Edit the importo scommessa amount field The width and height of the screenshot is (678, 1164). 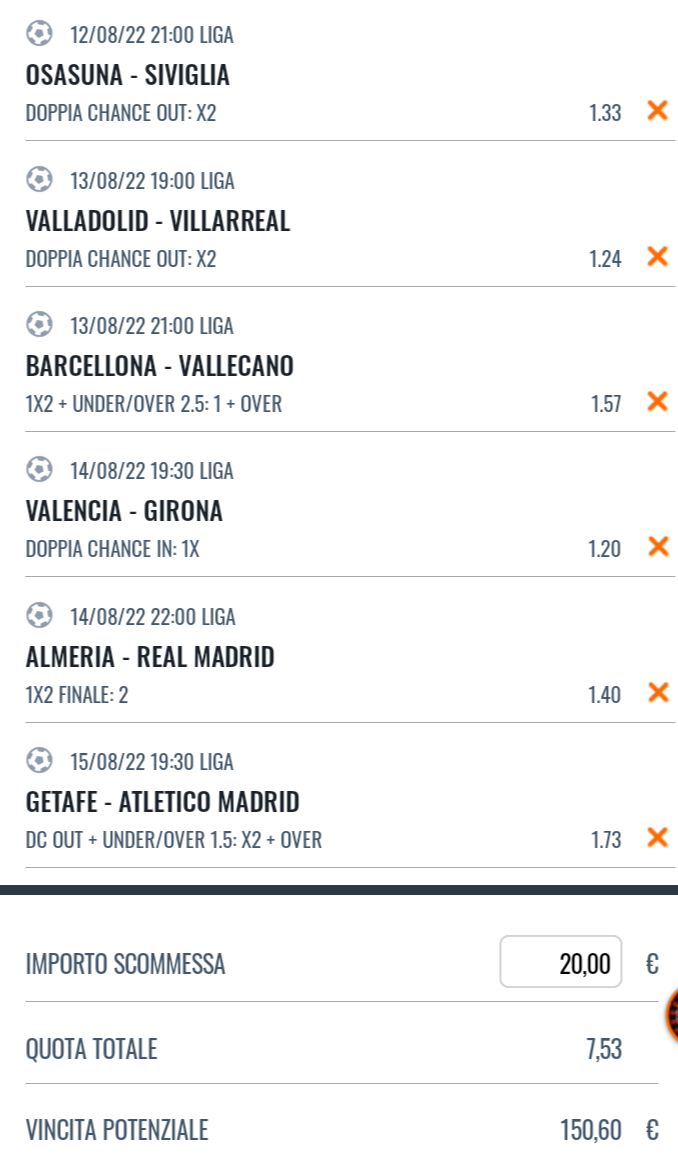[561, 961]
